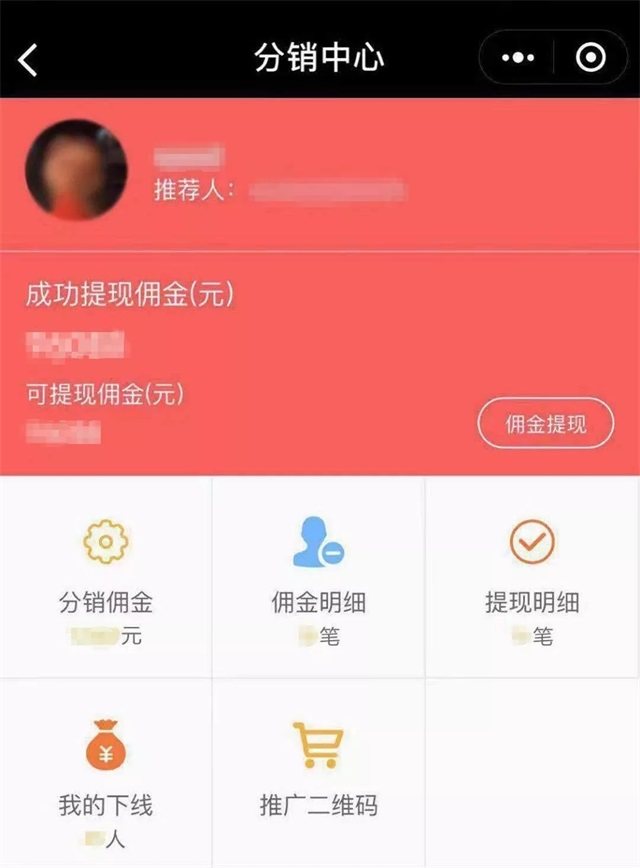
Task: Open 提现明细 tile
Action: tap(532, 577)
